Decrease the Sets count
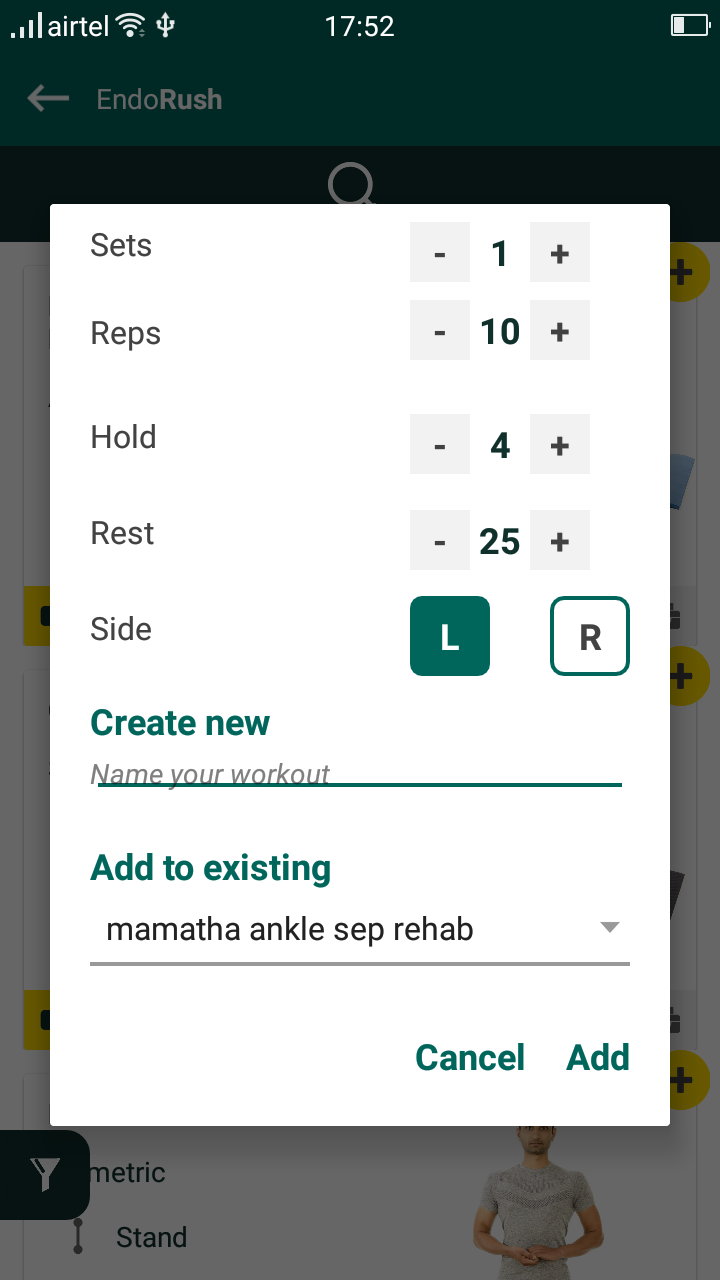Screen dimensions: 720x1280 click(x=440, y=253)
